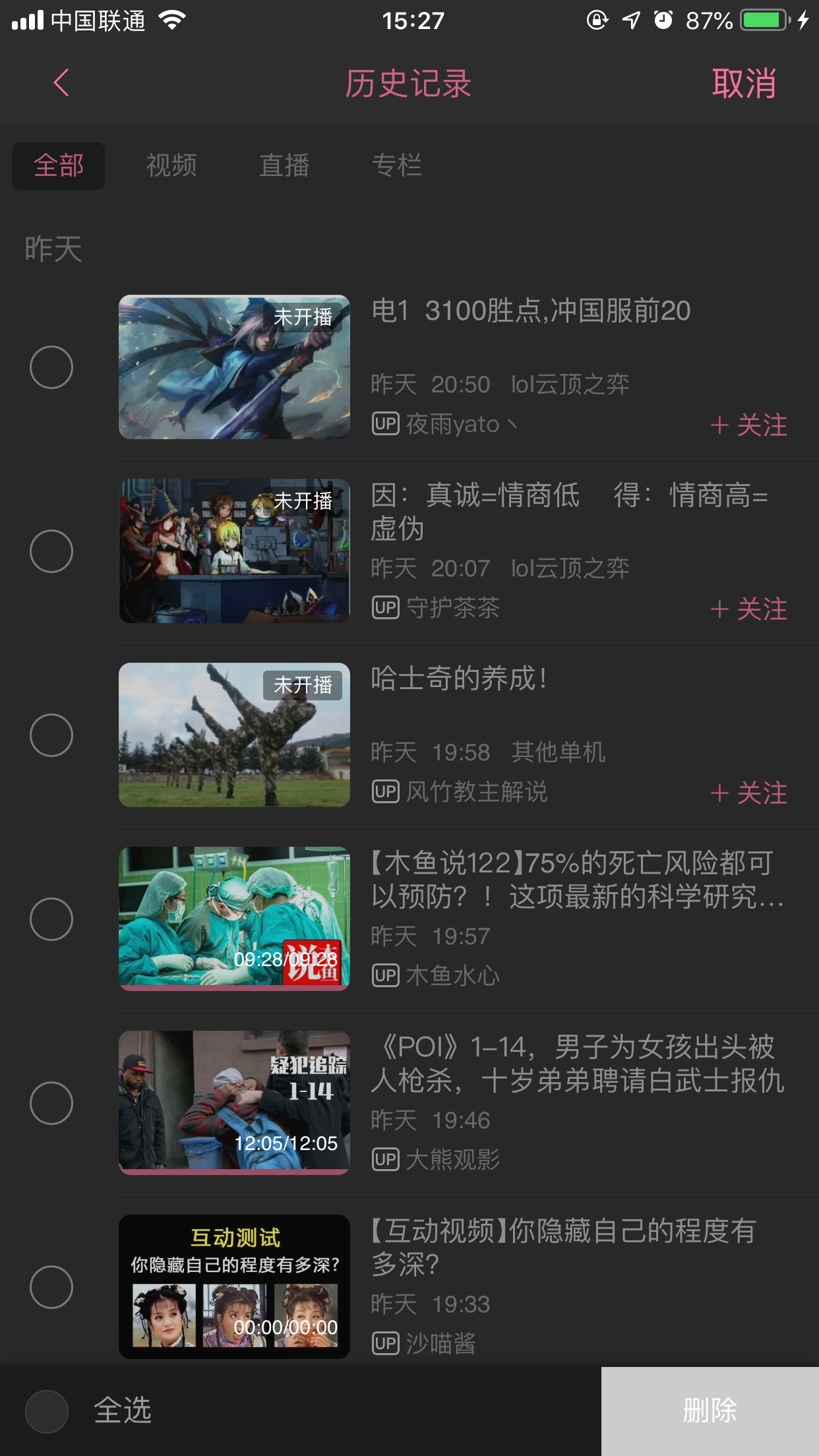Viewport: 819px width, 1456px height.
Task: Switch to the 视频 tab
Action: point(171,166)
